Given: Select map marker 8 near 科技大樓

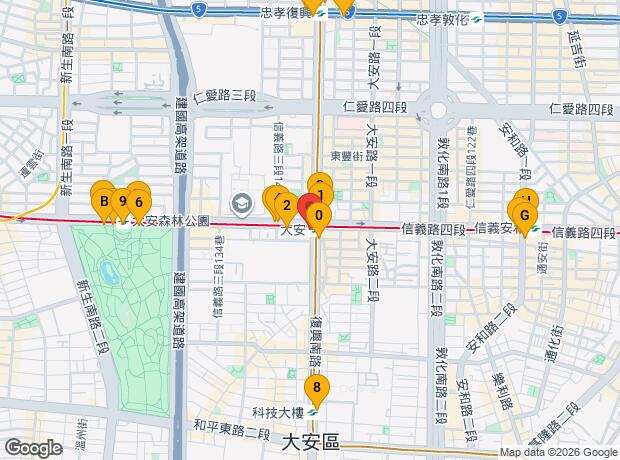Looking at the screenshot, I should 317,387.
